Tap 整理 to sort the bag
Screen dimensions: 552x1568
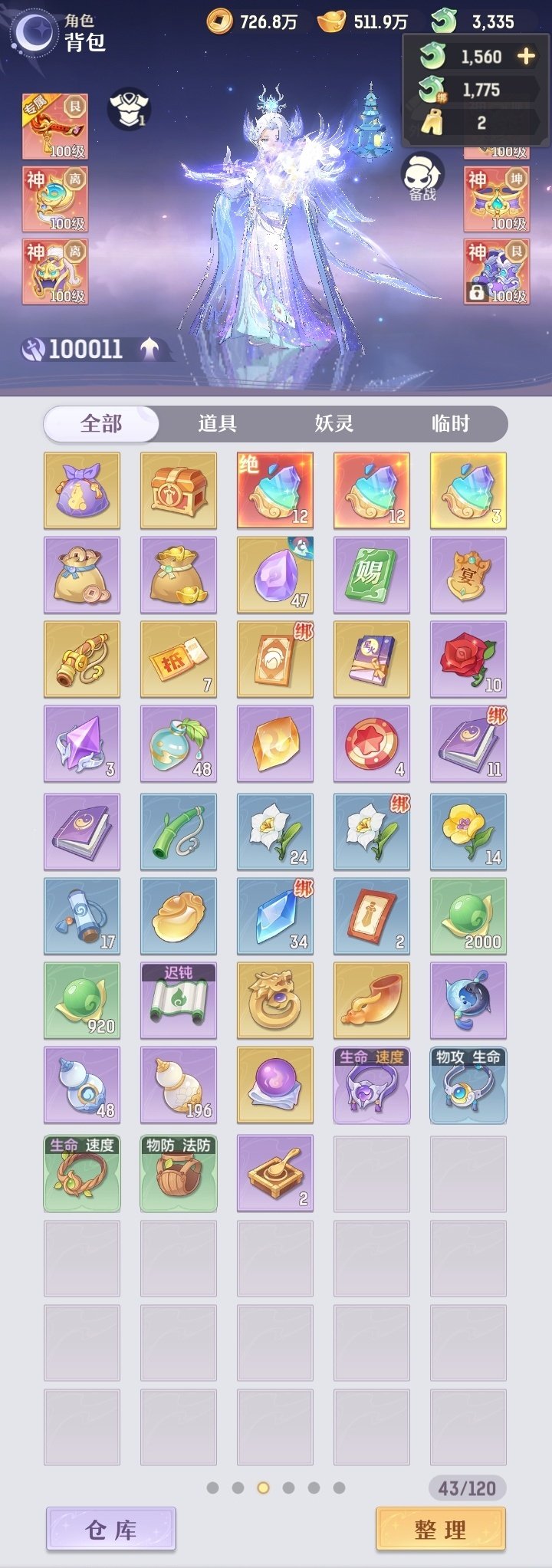[x=440, y=1530]
